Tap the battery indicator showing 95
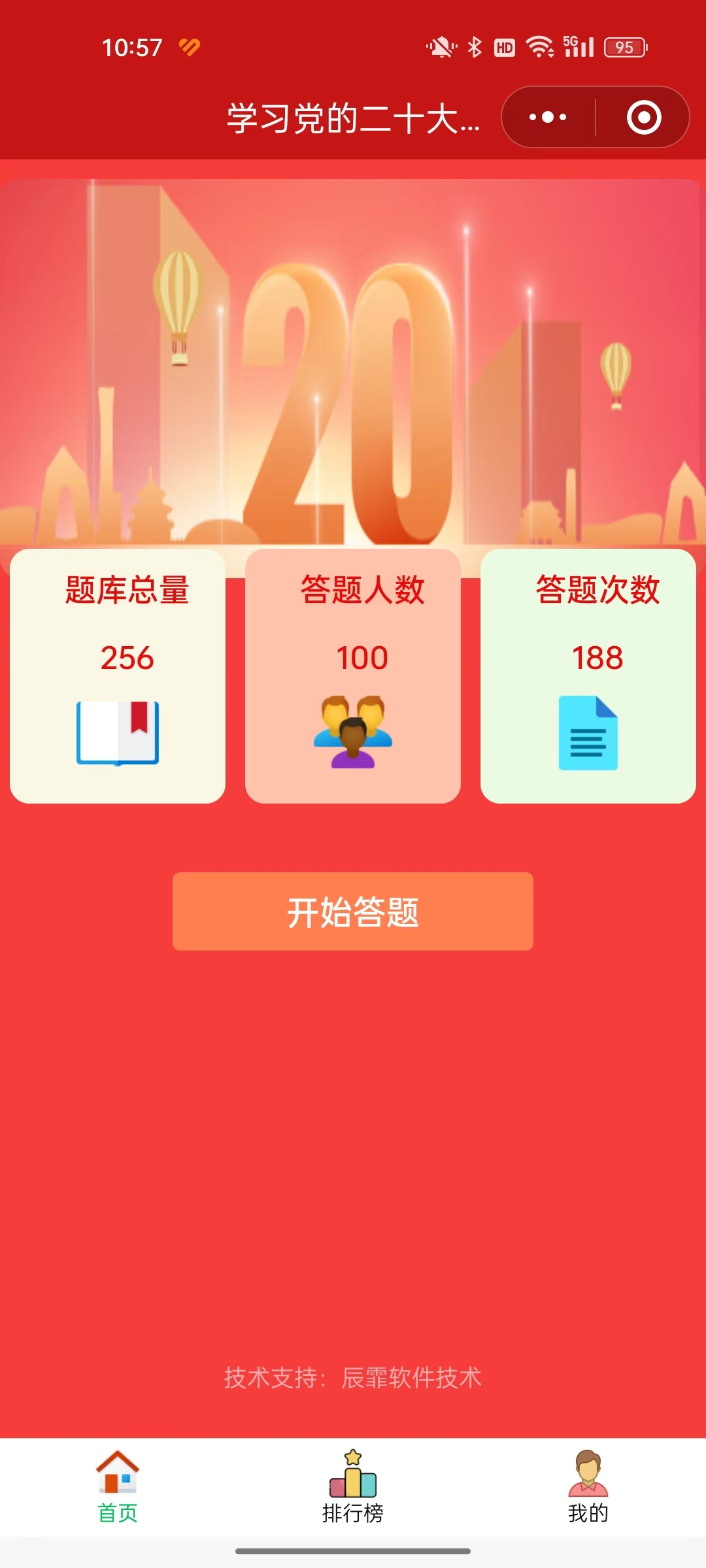 (623, 48)
